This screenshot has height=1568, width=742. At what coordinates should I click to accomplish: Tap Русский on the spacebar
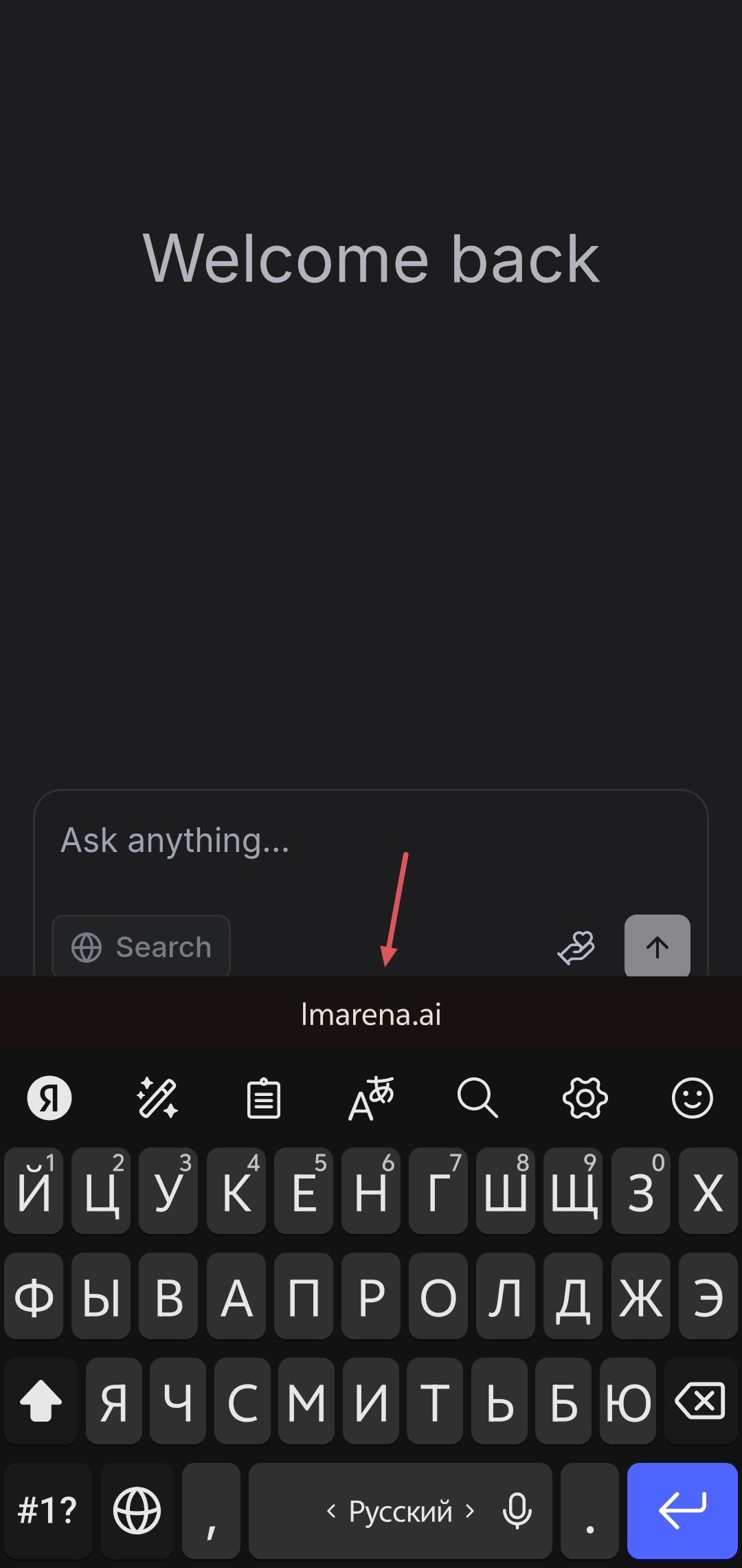click(402, 1511)
